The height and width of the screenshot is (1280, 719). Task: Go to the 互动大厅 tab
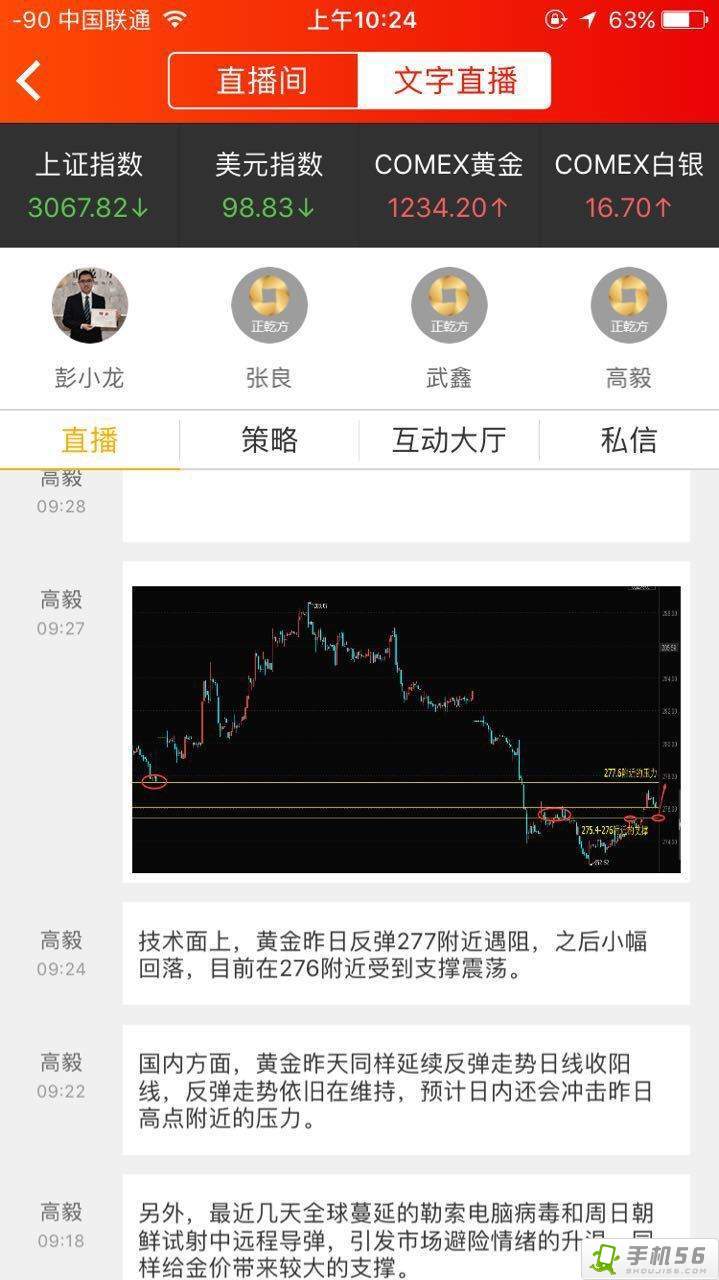449,440
